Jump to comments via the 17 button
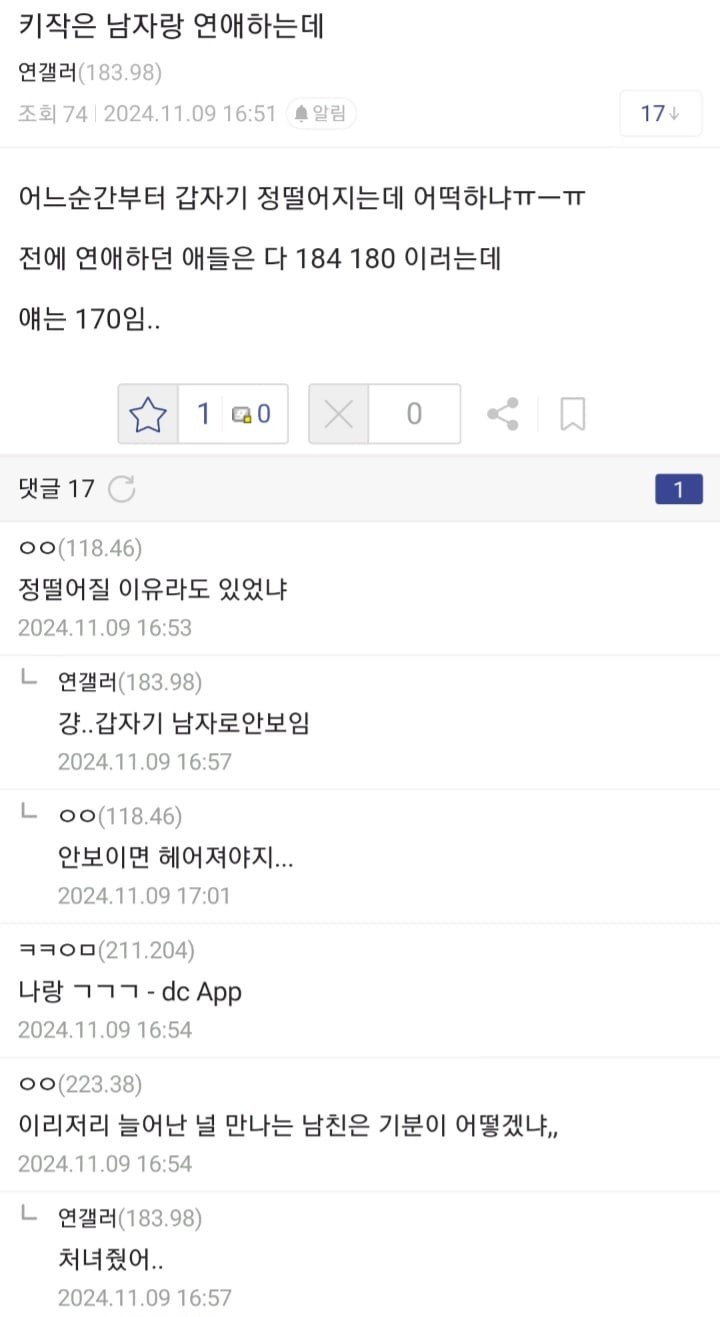Image resolution: width=720 pixels, height=1317 pixels. [659, 113]
